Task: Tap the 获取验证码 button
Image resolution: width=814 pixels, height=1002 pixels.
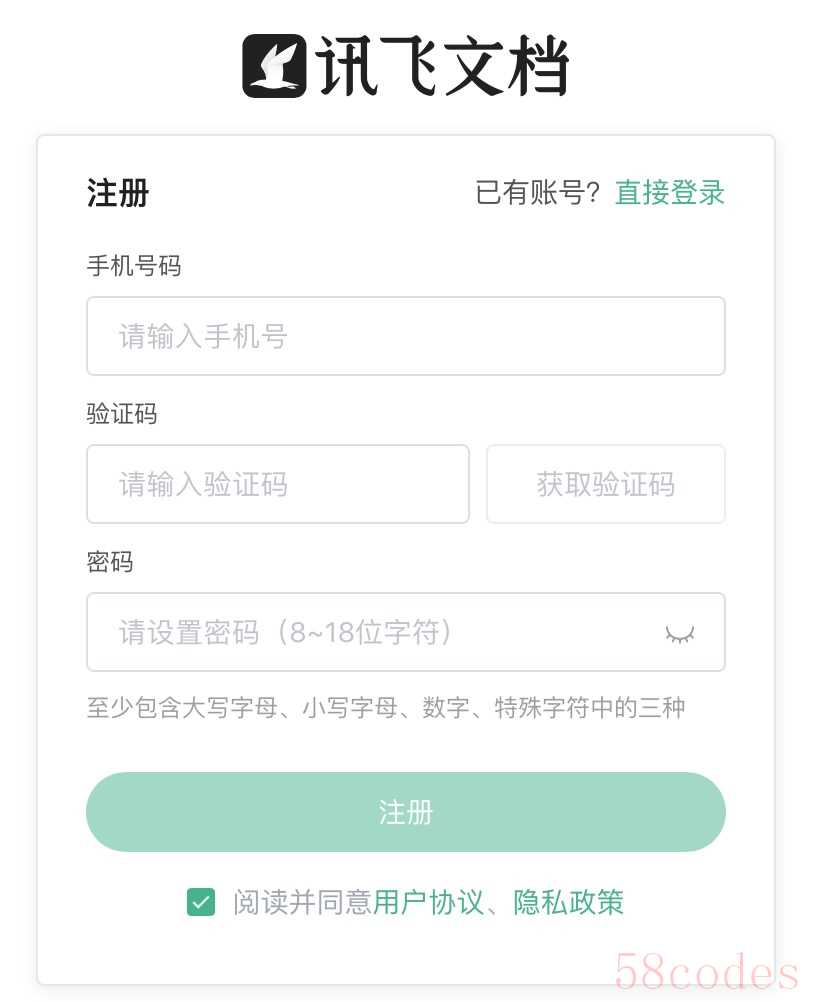Action: pos(605,484)
